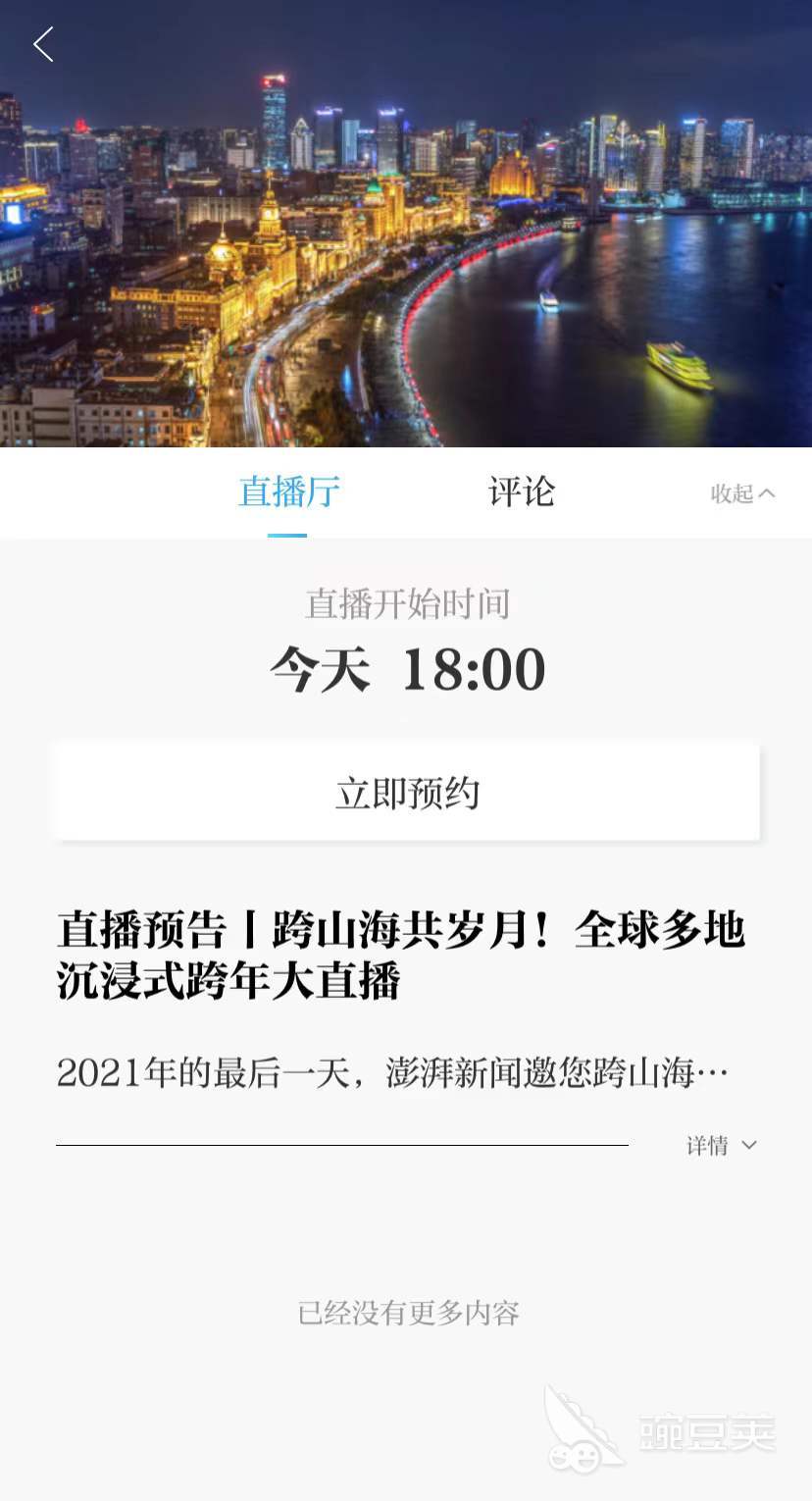This screenshot has height=1501, width=812.
Task: Tap the broadcast start time 今天 18:00
Action: click(x=406, y=668)
